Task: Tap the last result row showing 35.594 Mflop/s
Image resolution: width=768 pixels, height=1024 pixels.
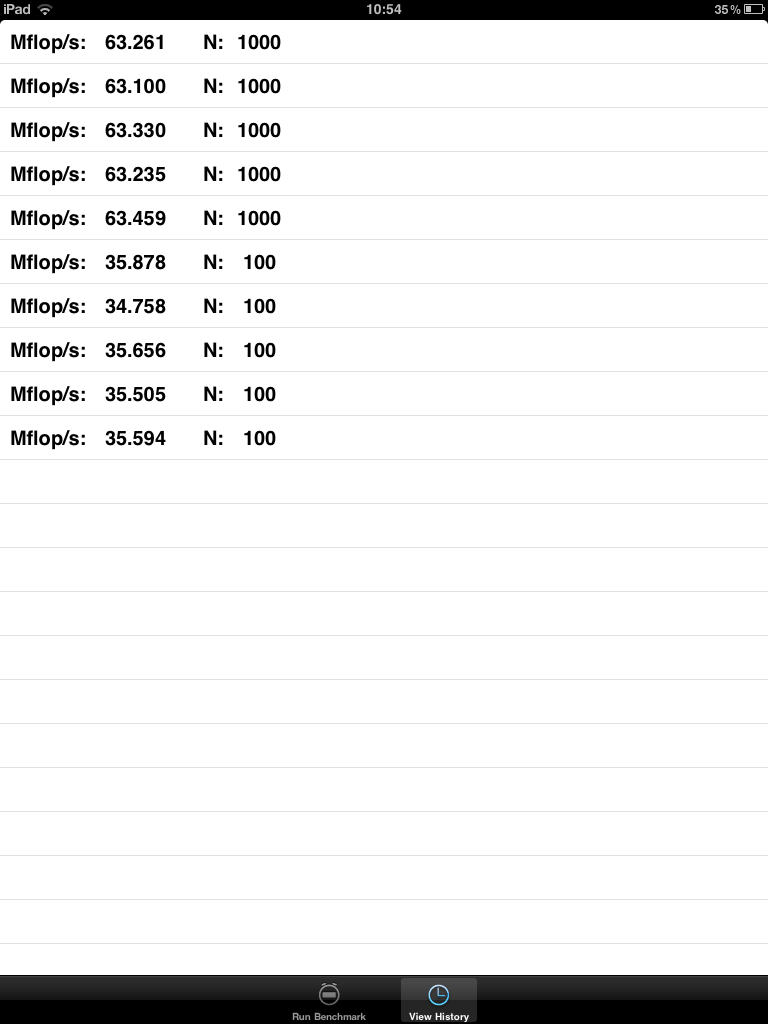Action: (x=384, y=438)
